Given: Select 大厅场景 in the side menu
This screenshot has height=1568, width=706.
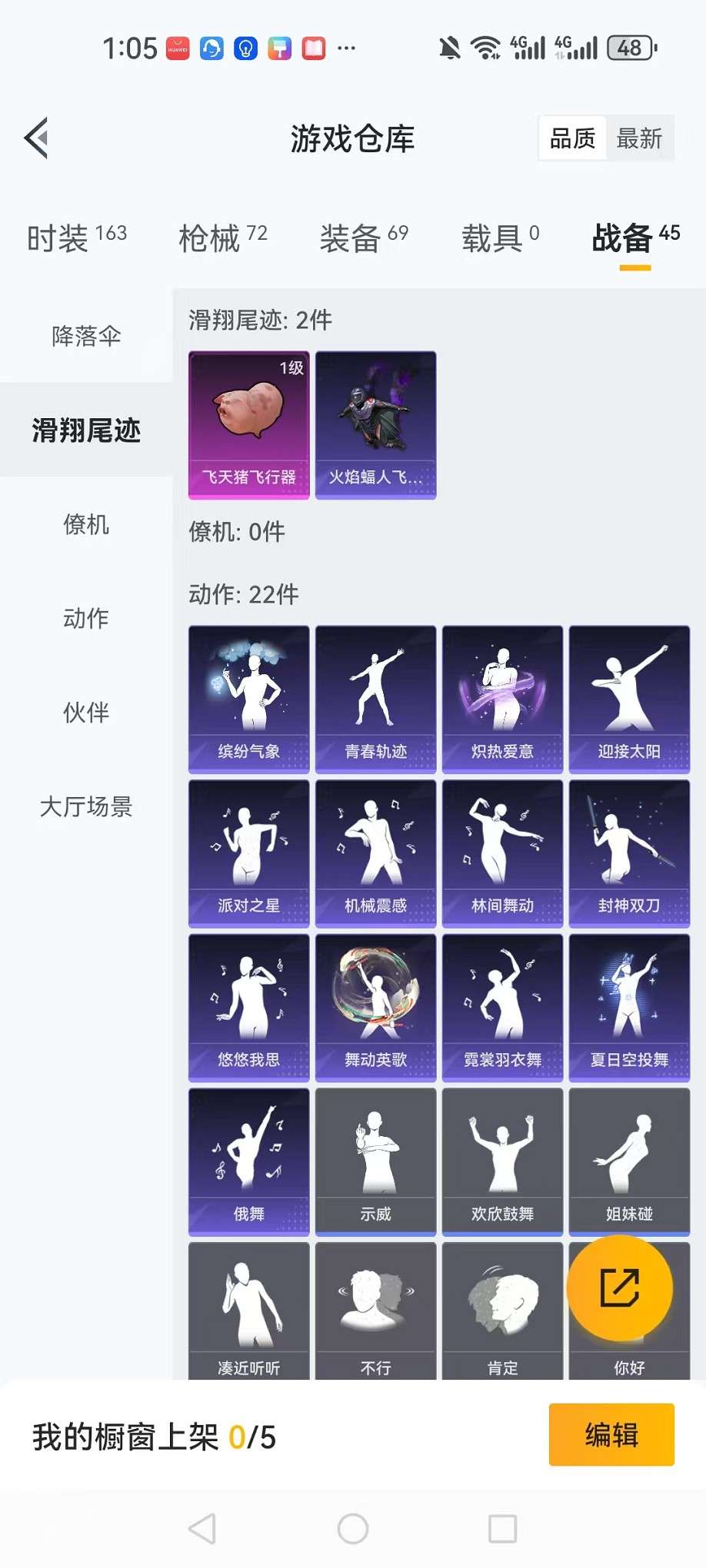Looking at the screenshot, I should click(86, 806).
